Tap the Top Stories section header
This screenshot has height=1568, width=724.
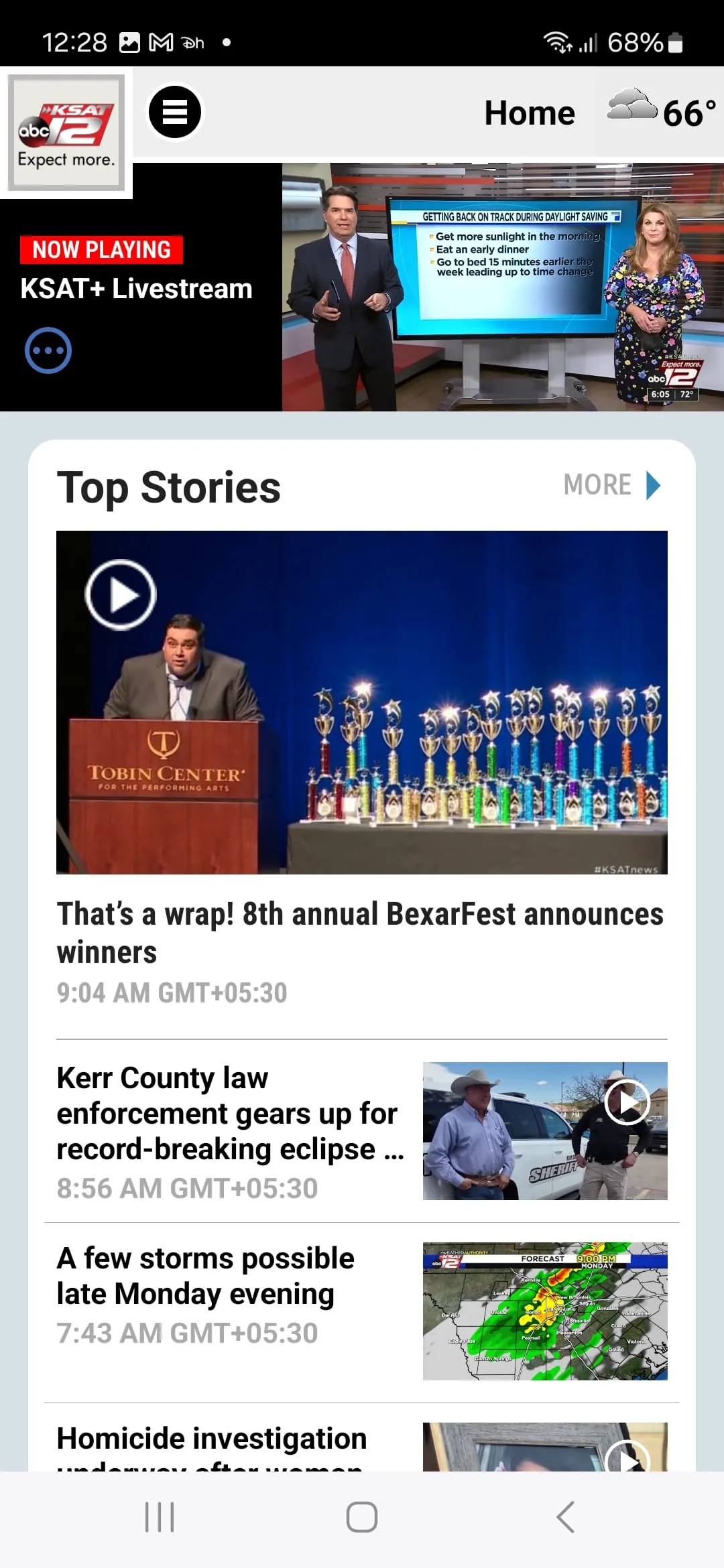click(168, 487)
